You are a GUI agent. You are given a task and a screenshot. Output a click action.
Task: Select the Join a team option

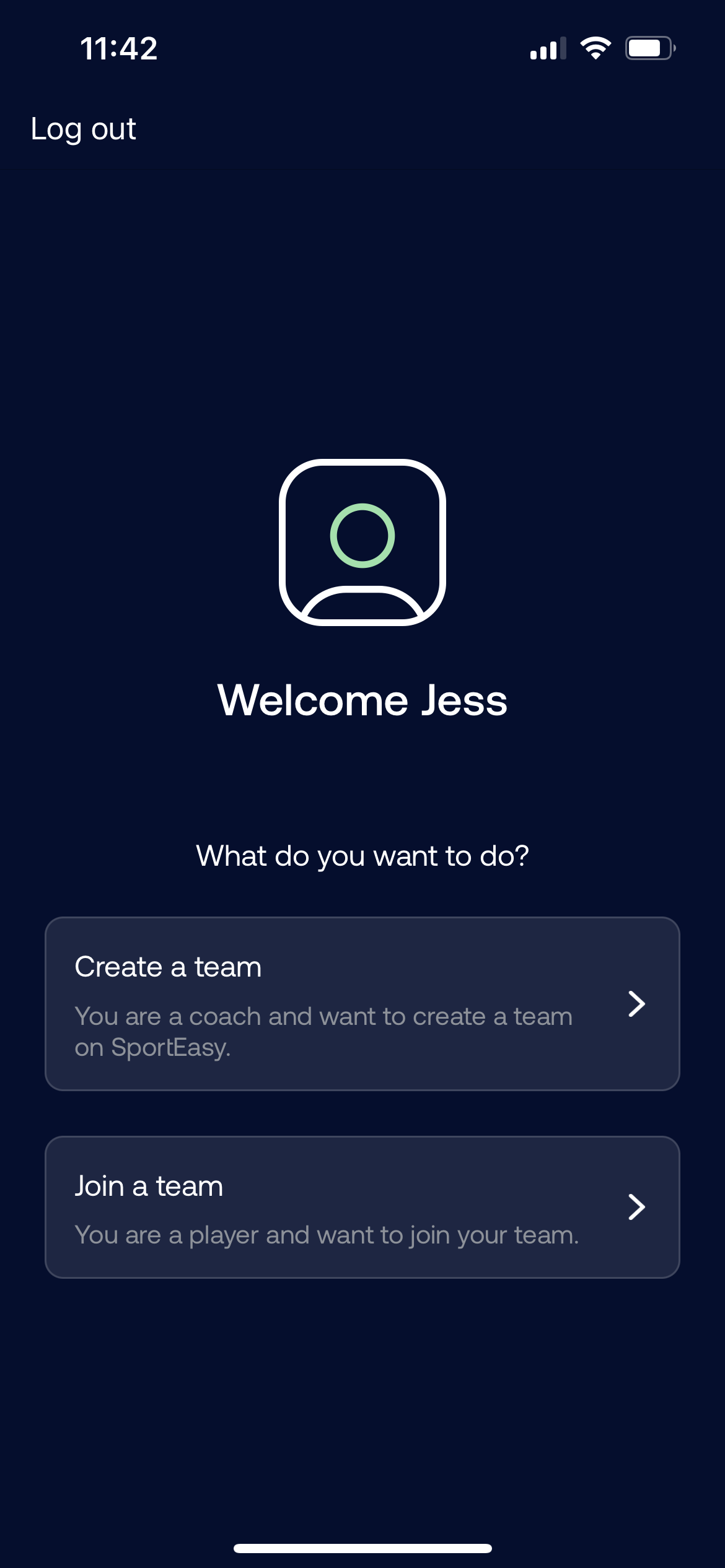pyautogui.click(x=362, y=1207)
